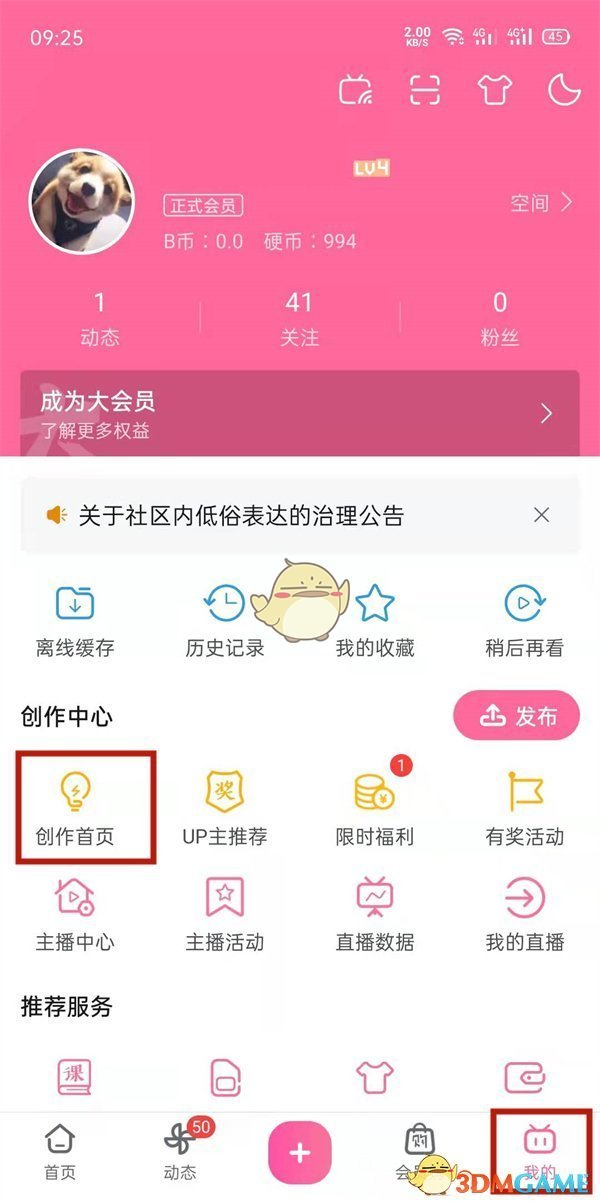Image resolution: width=600 pixels, height=1202 pixels.
Task: Tap the pink plus create button
Action: click(299, 1153)
